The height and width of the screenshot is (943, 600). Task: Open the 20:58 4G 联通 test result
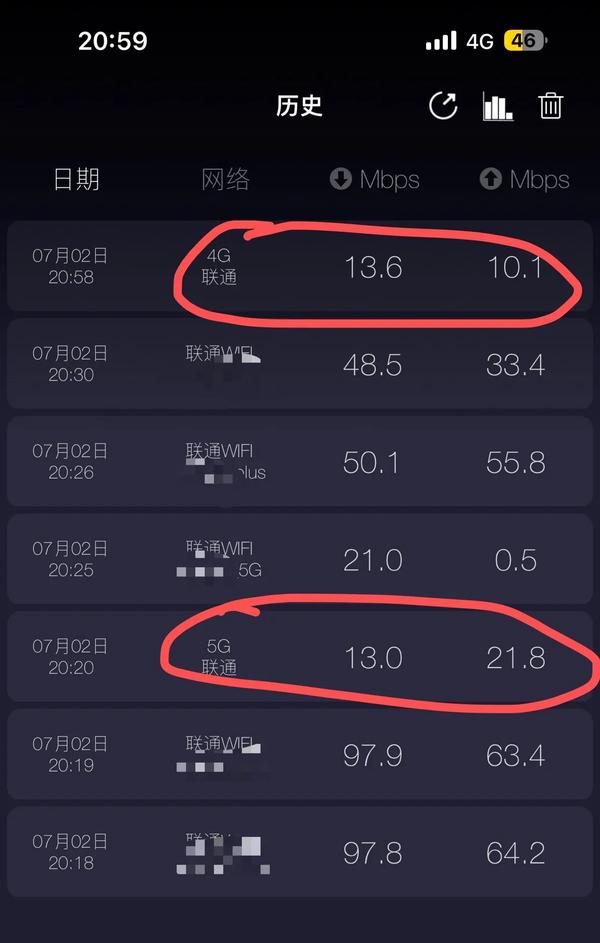pos(300,267)
